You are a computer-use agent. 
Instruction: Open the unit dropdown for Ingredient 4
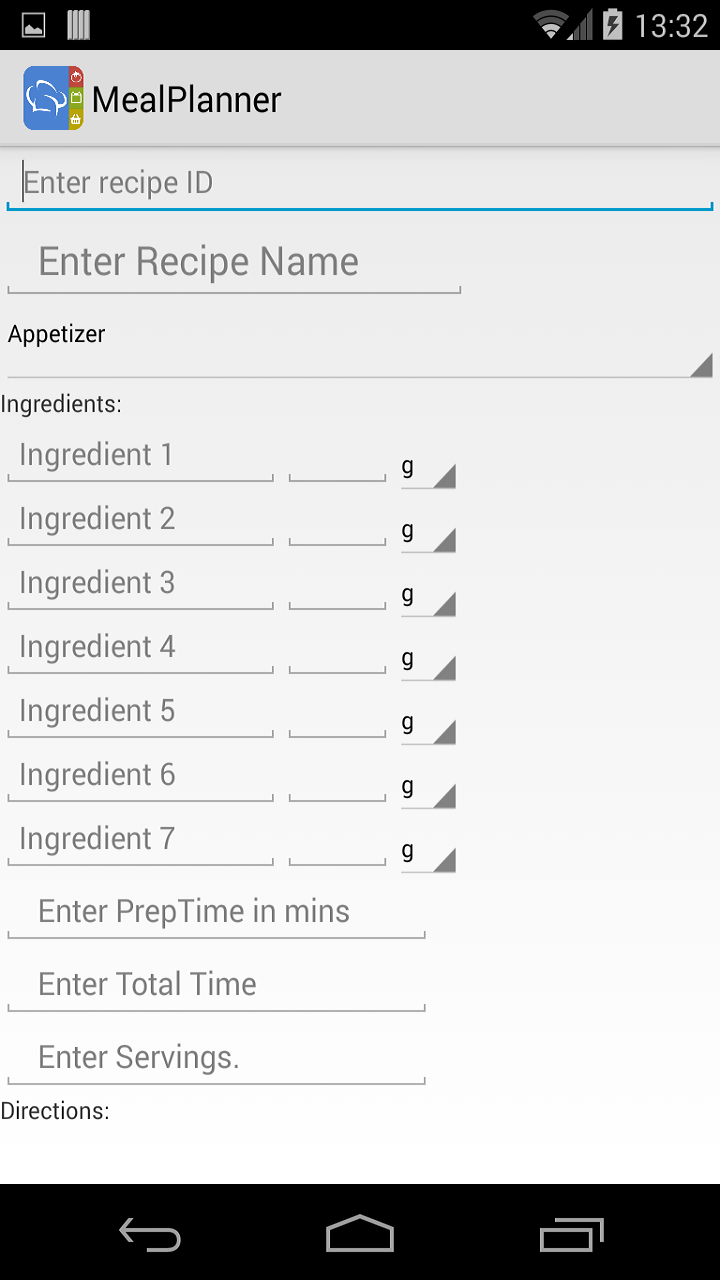pos(428,662)
